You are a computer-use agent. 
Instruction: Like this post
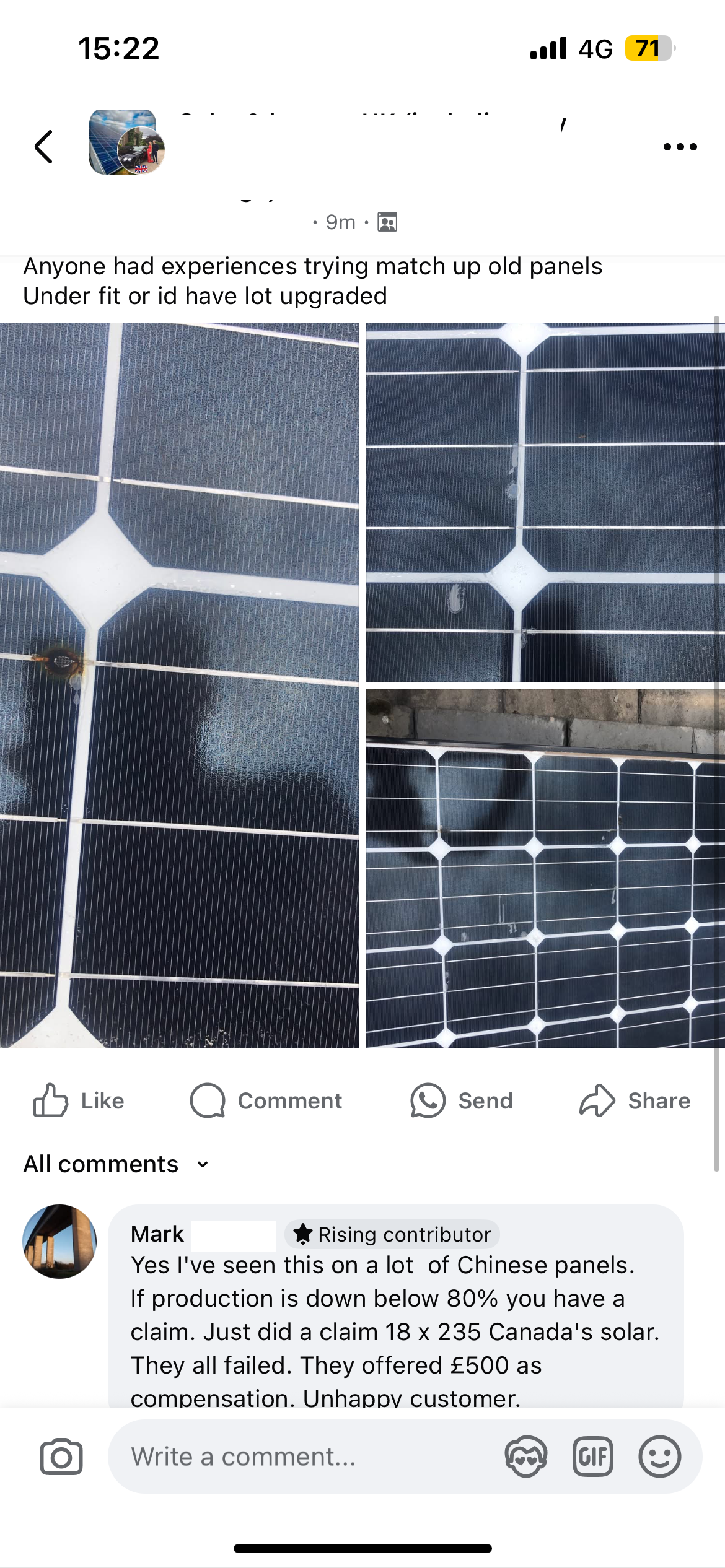(79, 1100)
